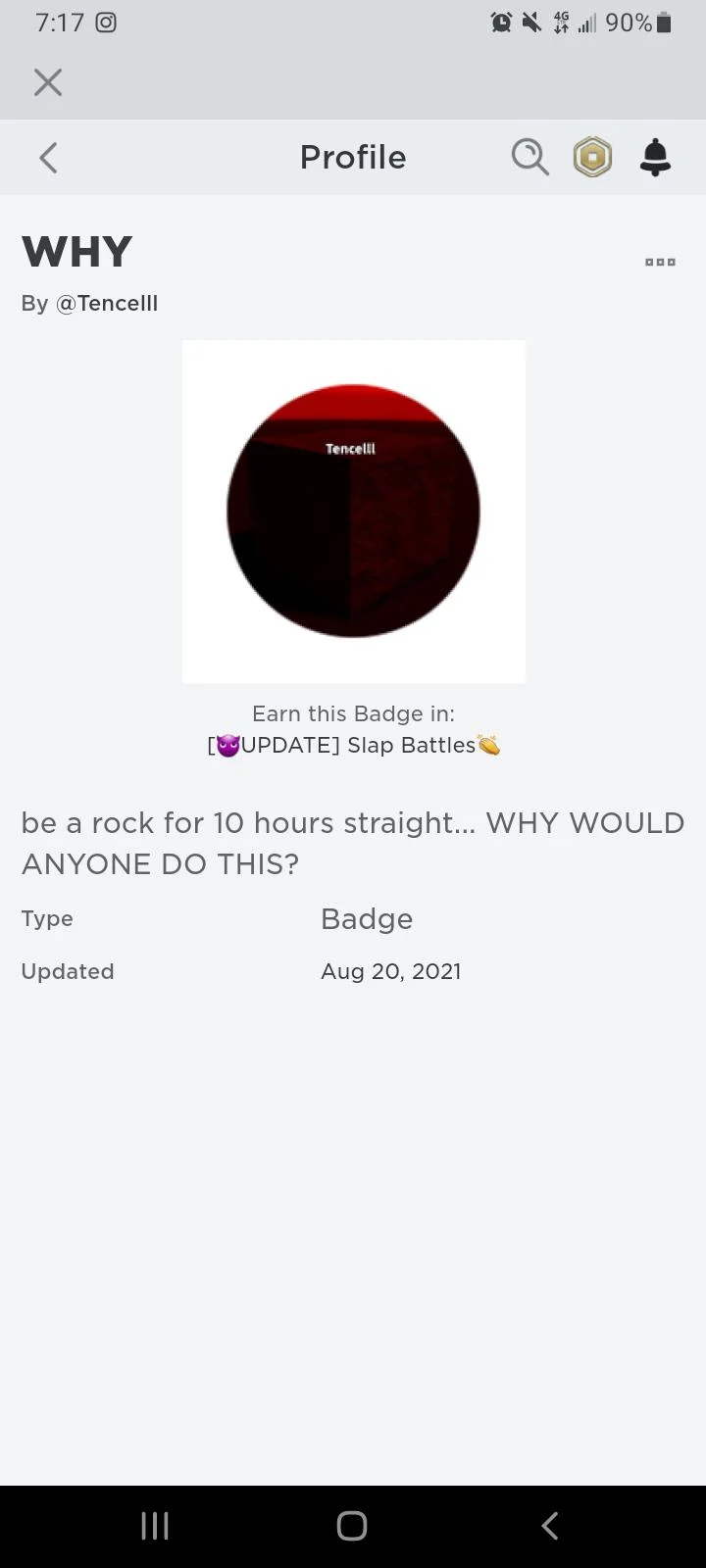
Task: Go back using the Profile back arrow
Action: (47, 157)
